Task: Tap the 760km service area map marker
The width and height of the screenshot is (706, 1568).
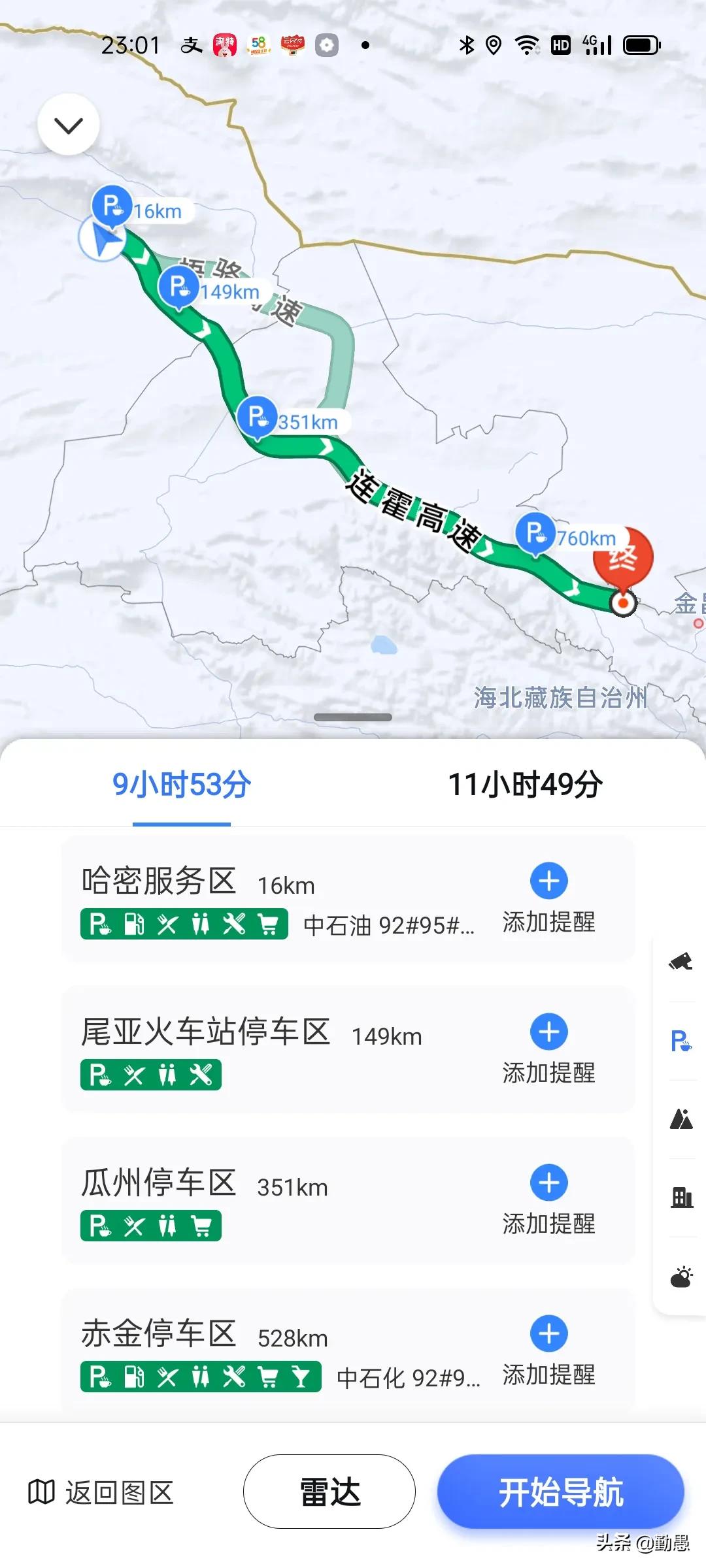Action: tap(535, 532)
